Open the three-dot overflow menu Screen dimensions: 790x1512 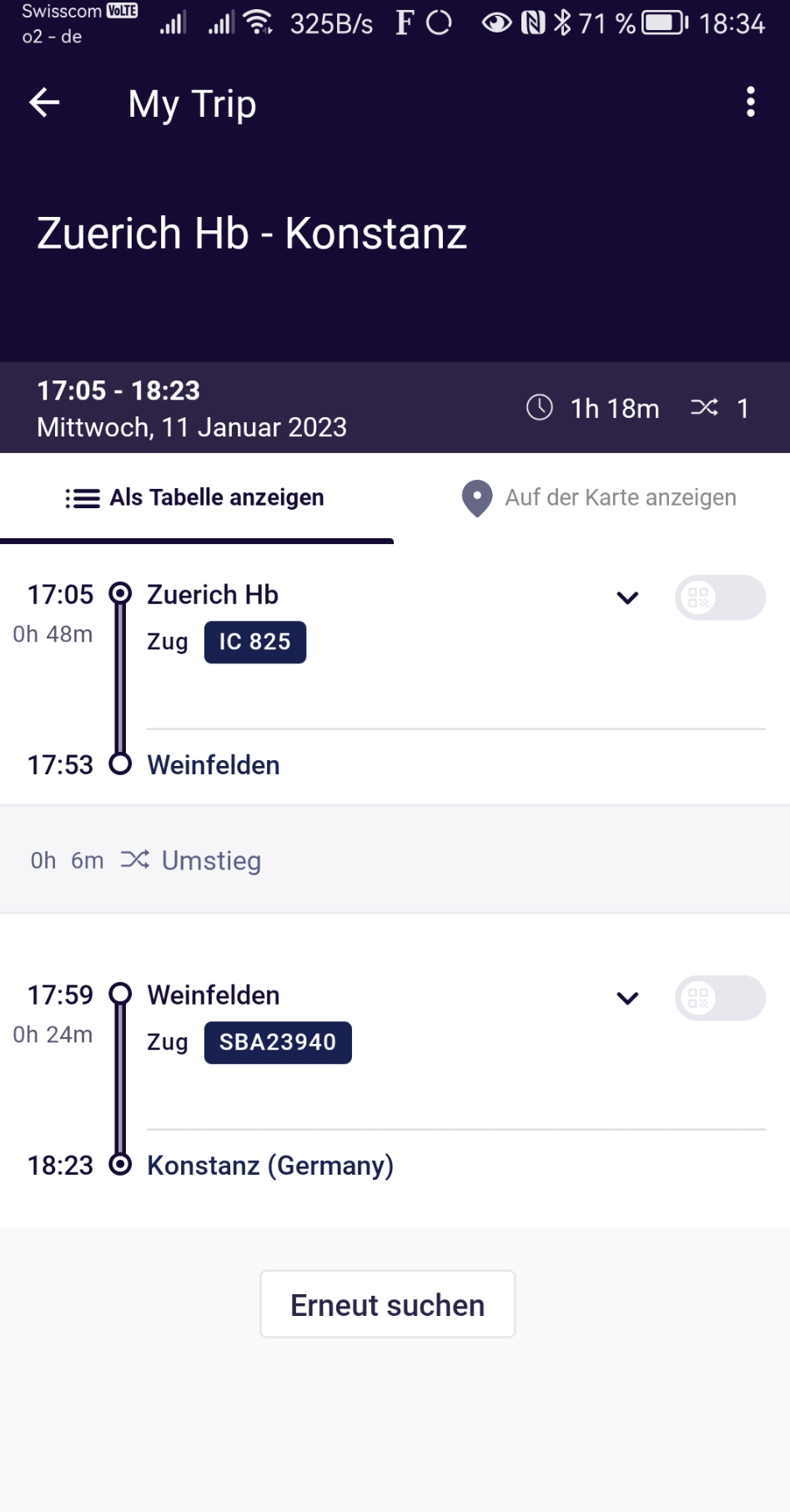click(751, 102)
